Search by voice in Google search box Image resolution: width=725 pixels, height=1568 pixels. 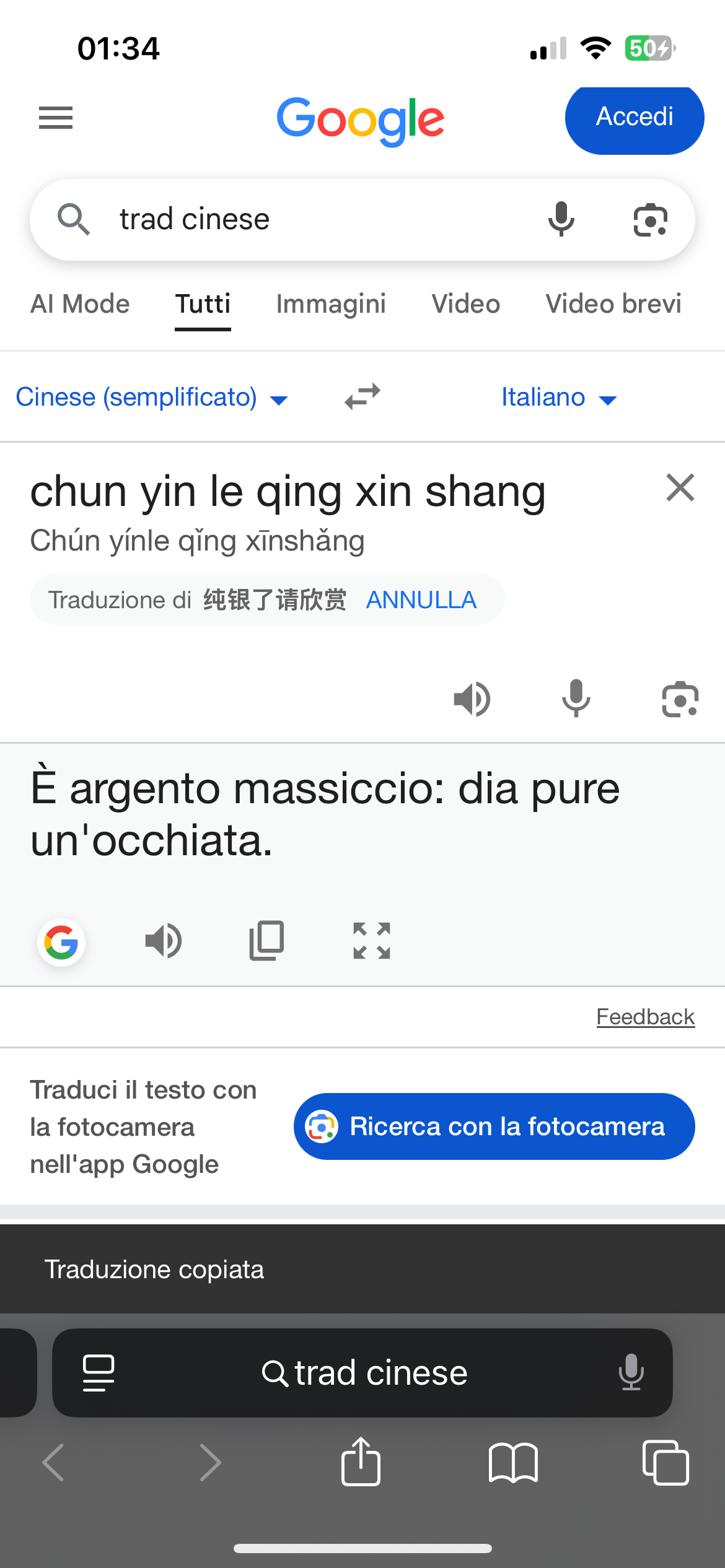(x=561, y=219)
